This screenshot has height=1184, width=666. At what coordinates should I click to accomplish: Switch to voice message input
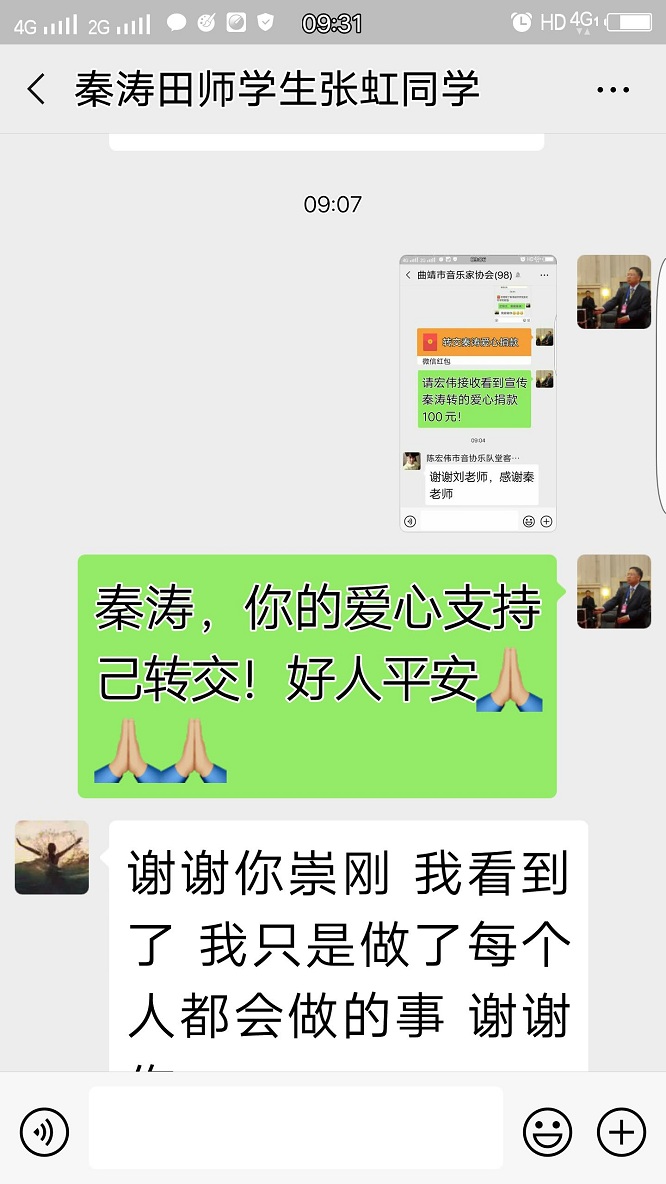44,1132
